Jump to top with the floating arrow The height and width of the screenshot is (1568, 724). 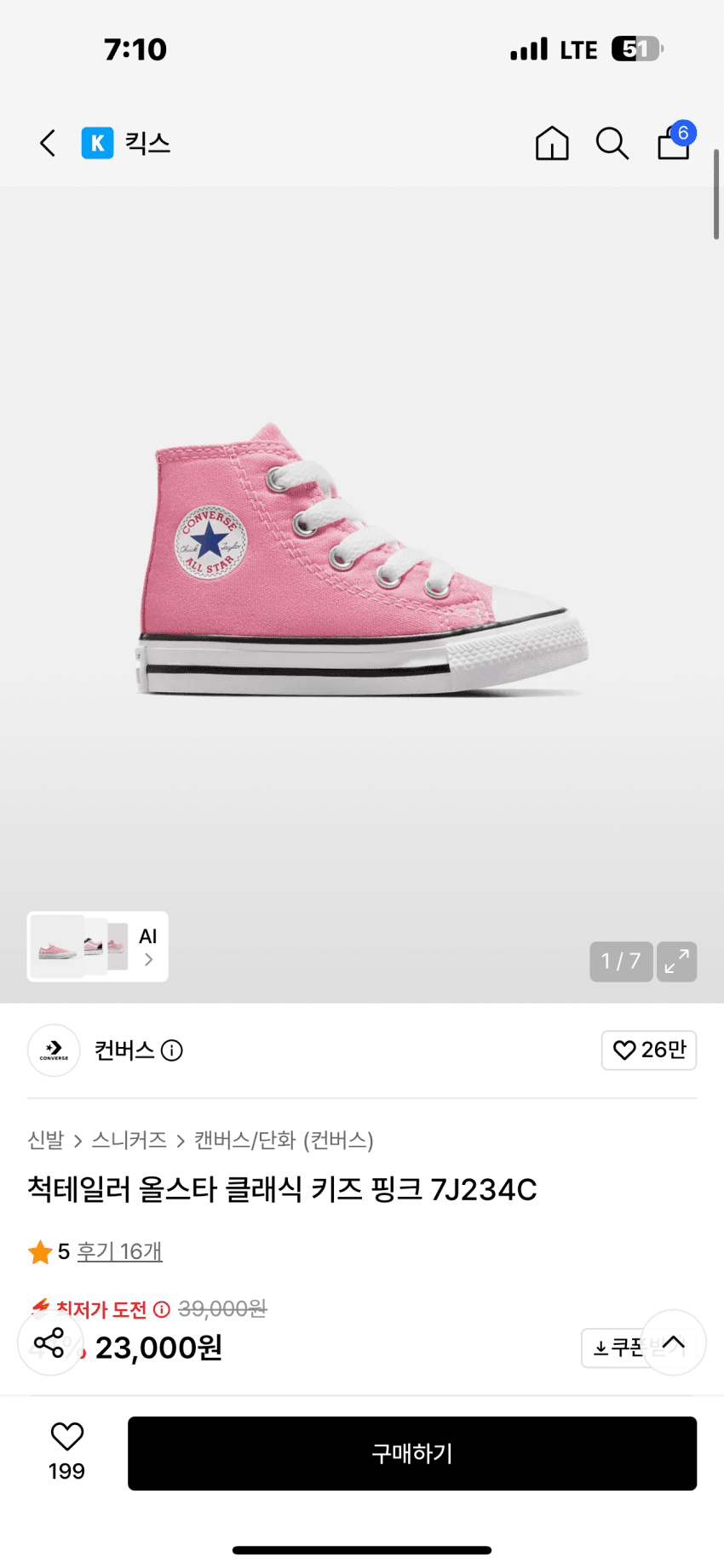pyautogui.click(x=674, y=1342)
